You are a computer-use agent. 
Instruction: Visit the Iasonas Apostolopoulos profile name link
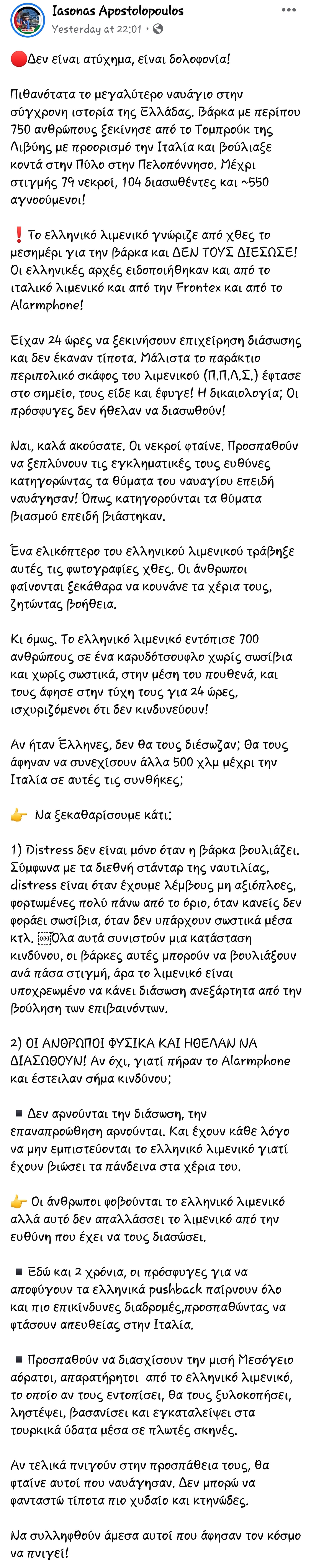(x=118, y=11)
